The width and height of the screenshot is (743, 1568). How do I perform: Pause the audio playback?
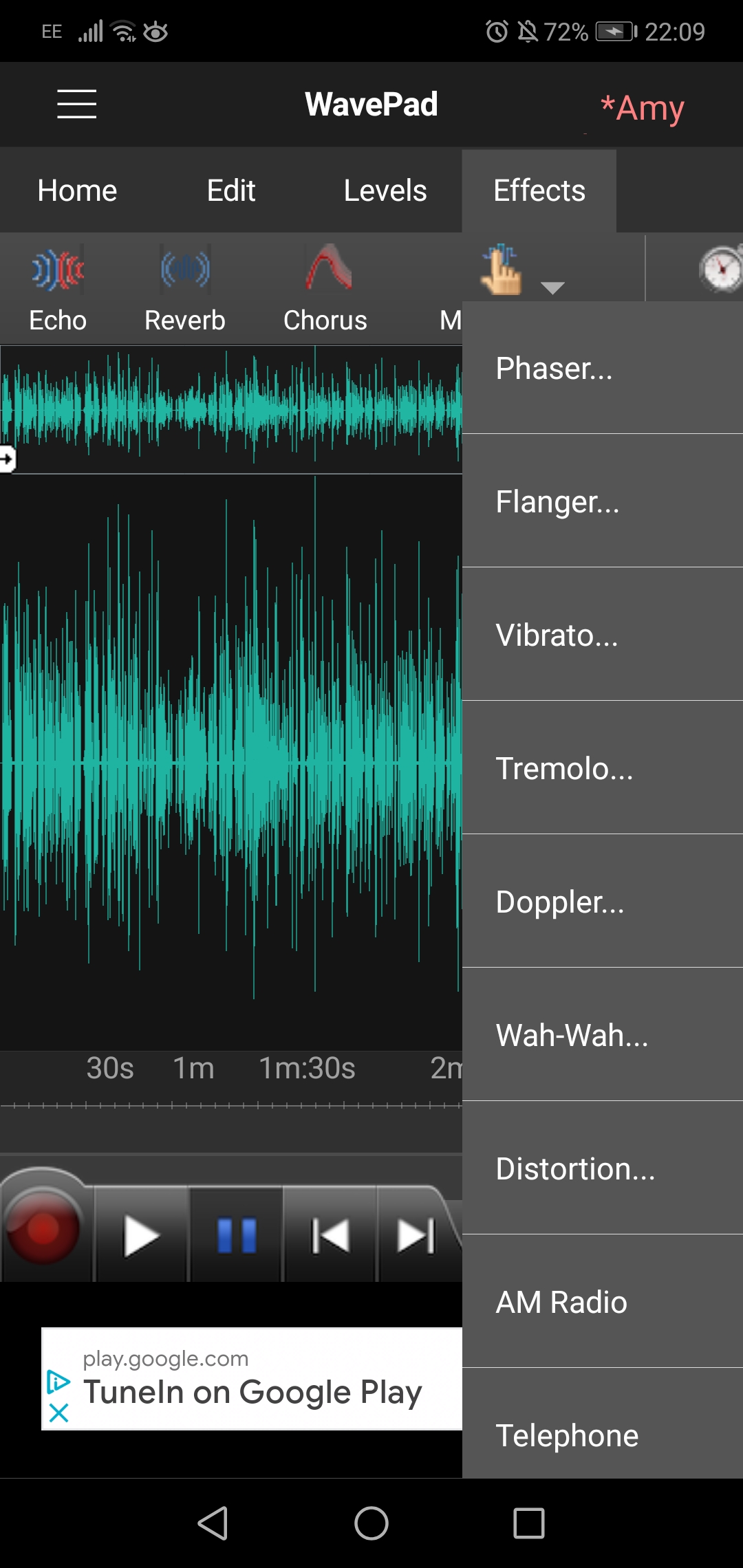[237, 1235]
